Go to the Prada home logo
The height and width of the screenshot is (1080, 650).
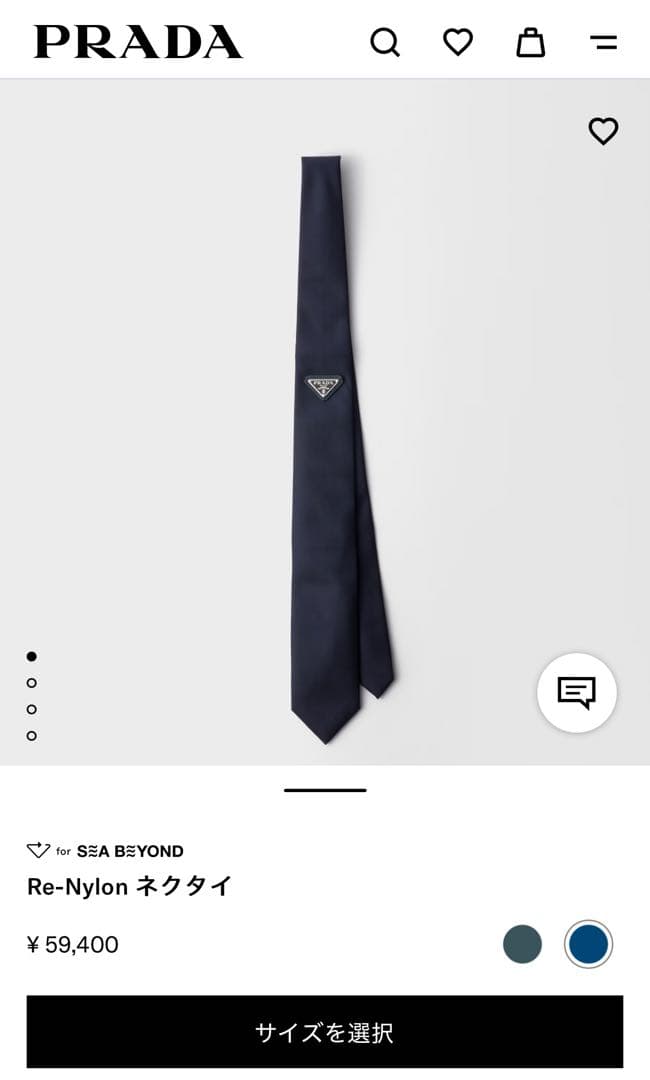pos(138,42)
